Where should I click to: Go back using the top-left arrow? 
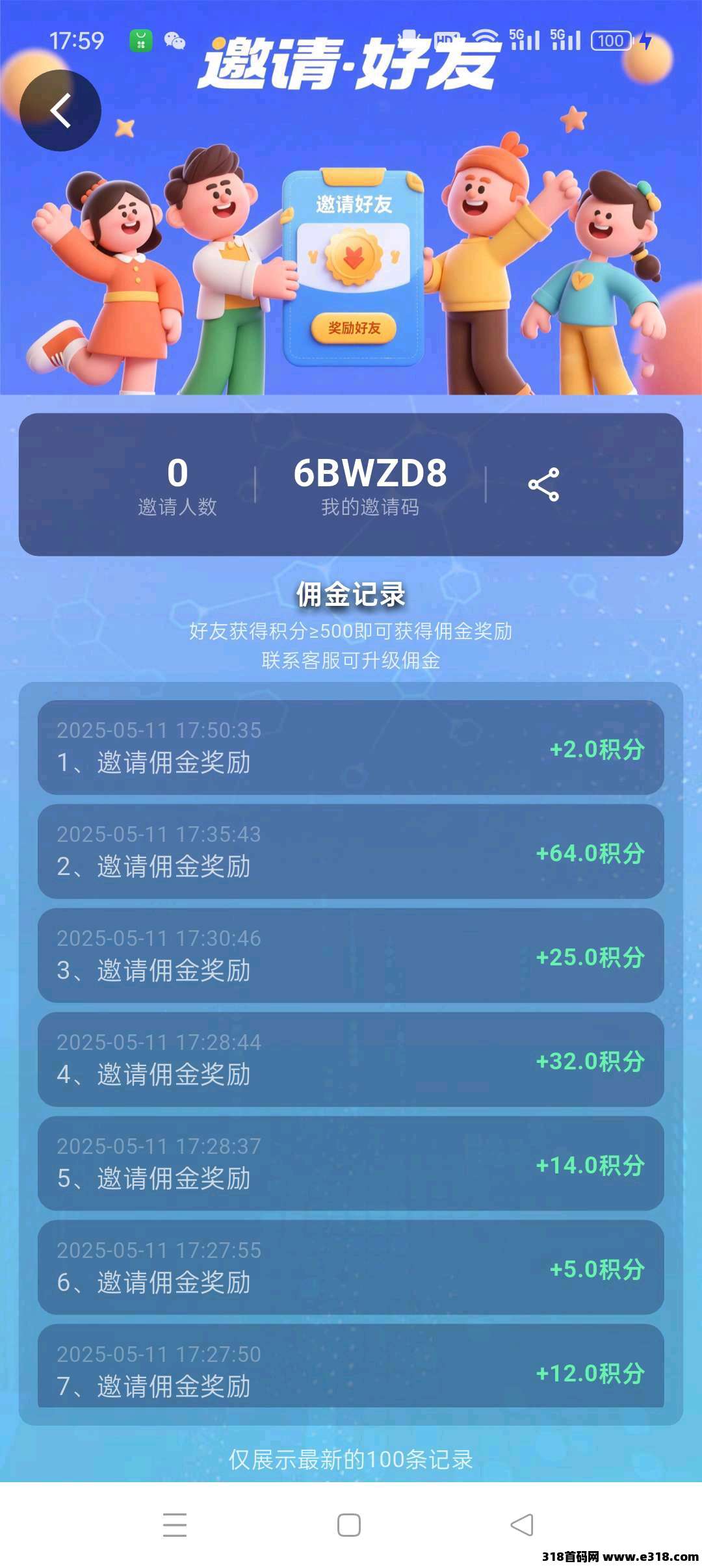pos(60,111)
